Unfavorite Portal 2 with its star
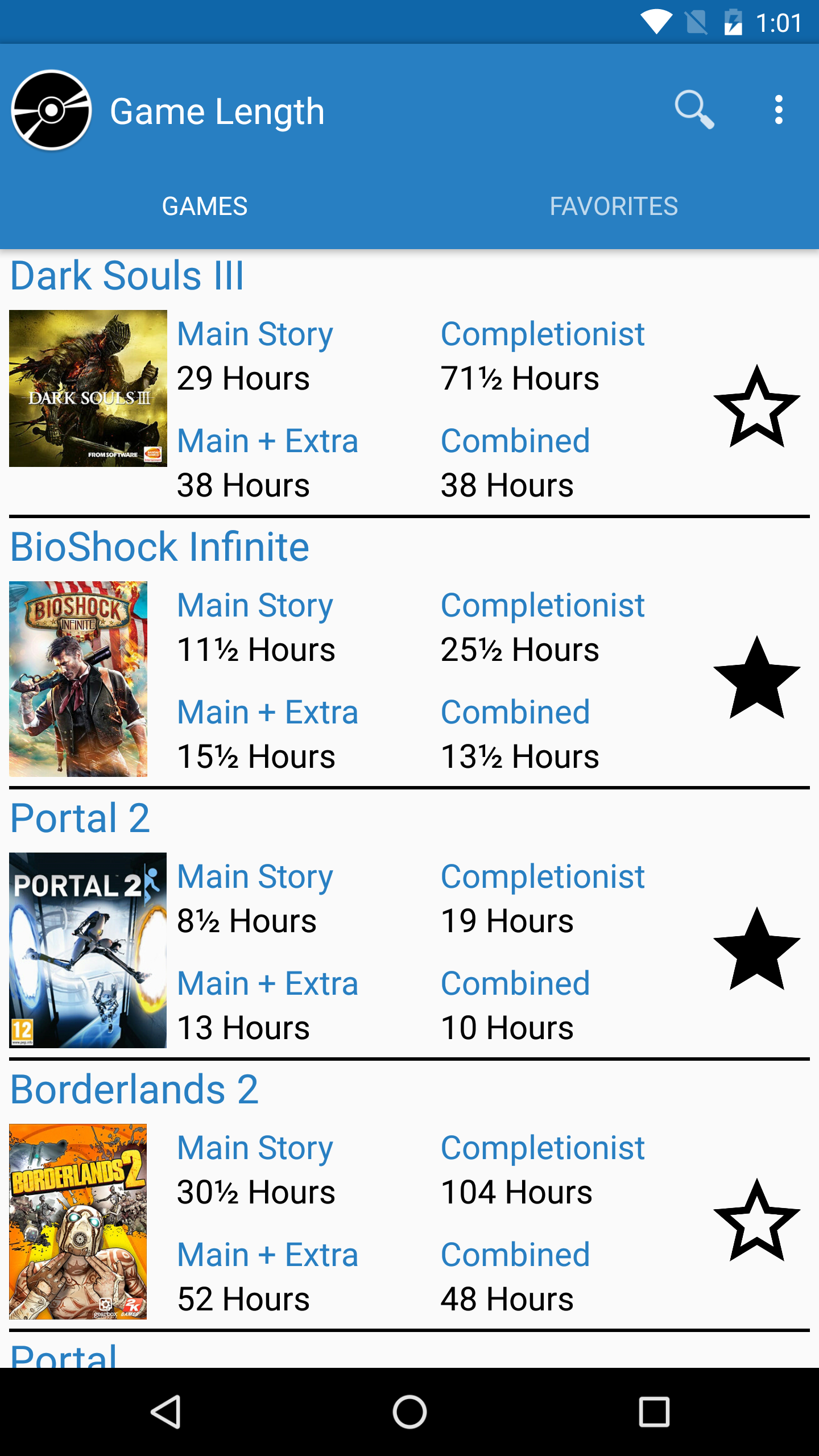This screenshot has width=819, height=1456. coord(756,949)
